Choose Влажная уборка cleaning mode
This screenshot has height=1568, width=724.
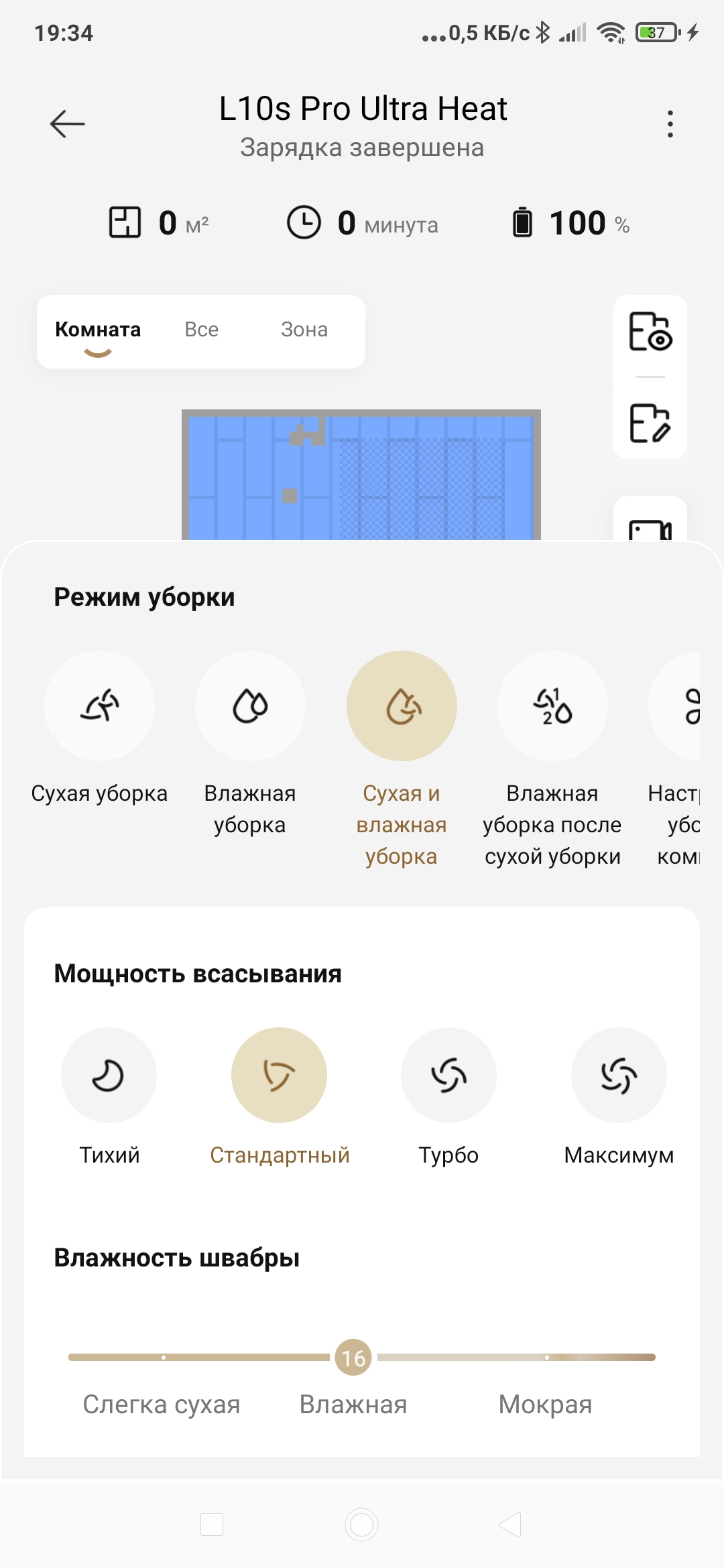point(250,706)
